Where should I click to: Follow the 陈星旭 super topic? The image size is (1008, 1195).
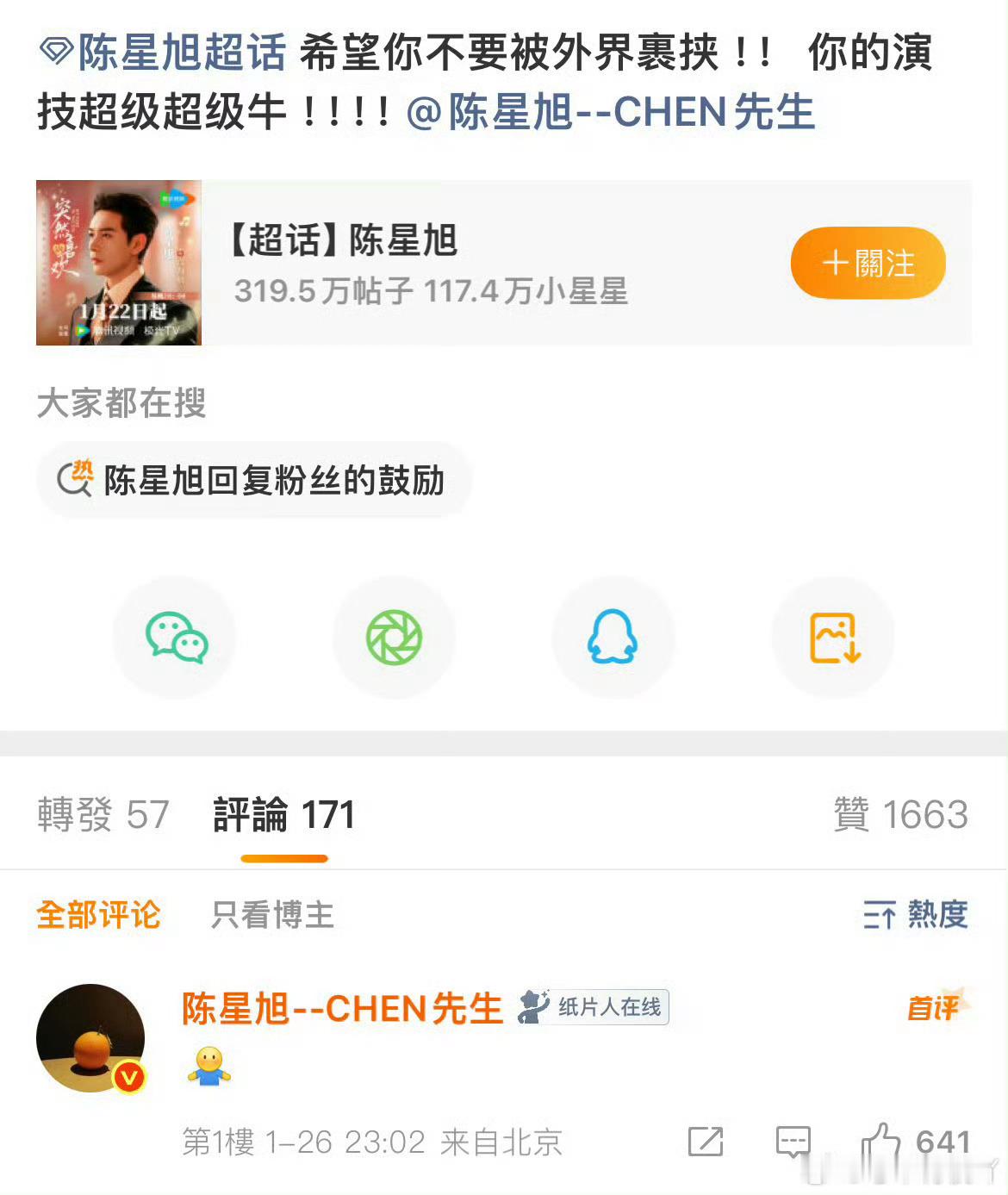click(866, 264)
